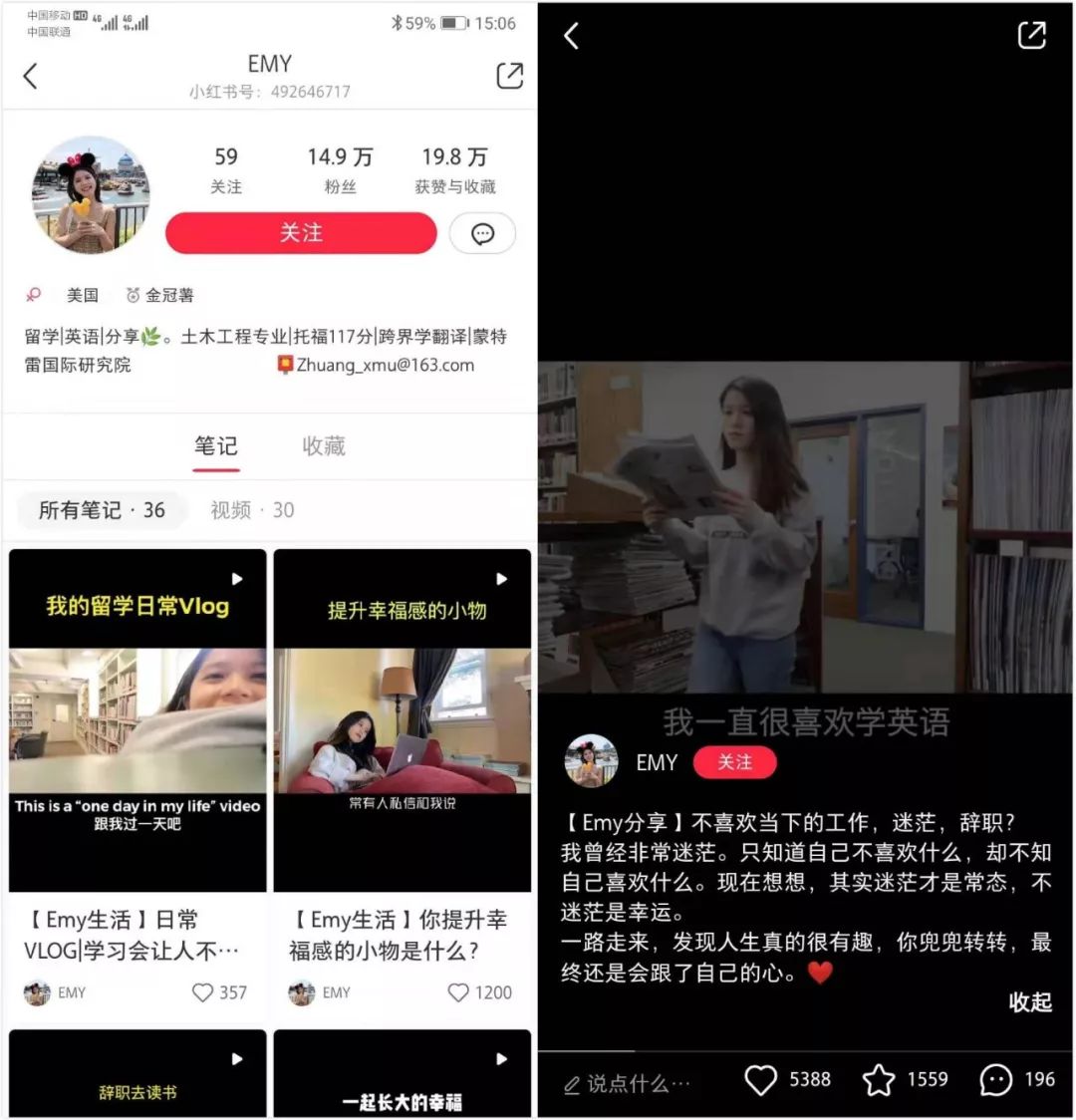View EMY's following count of 59
Image resolution: width=1076 pixels, height=1120 pixels.
226,169
